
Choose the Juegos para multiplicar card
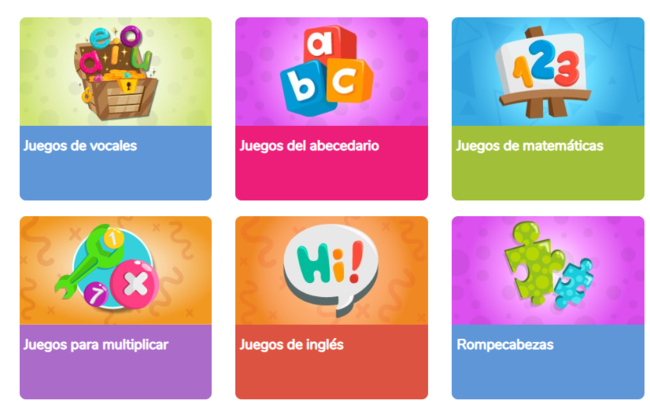coord(115,307)
